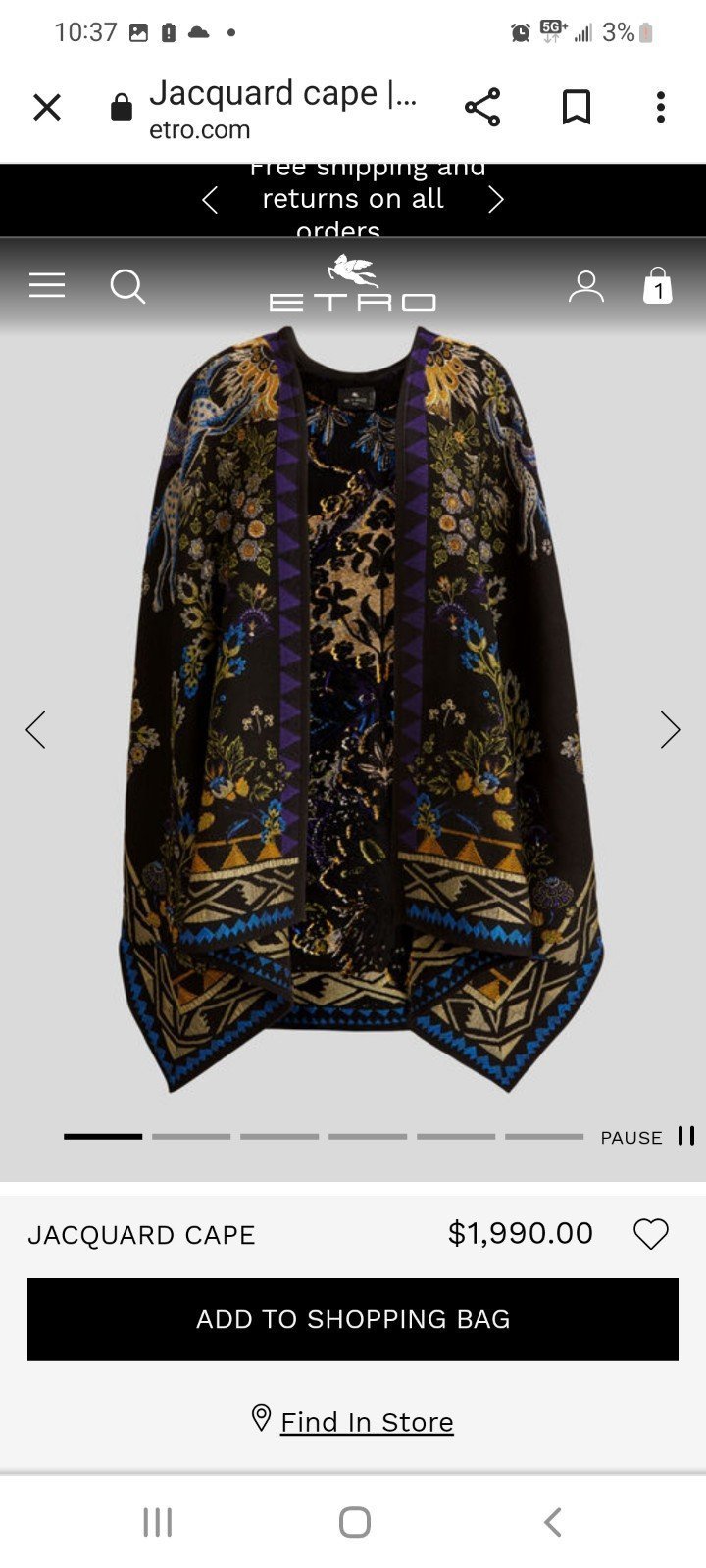Add the cape to wishlist heart
Screen dimensions: 706x1568
(651, 1233)
